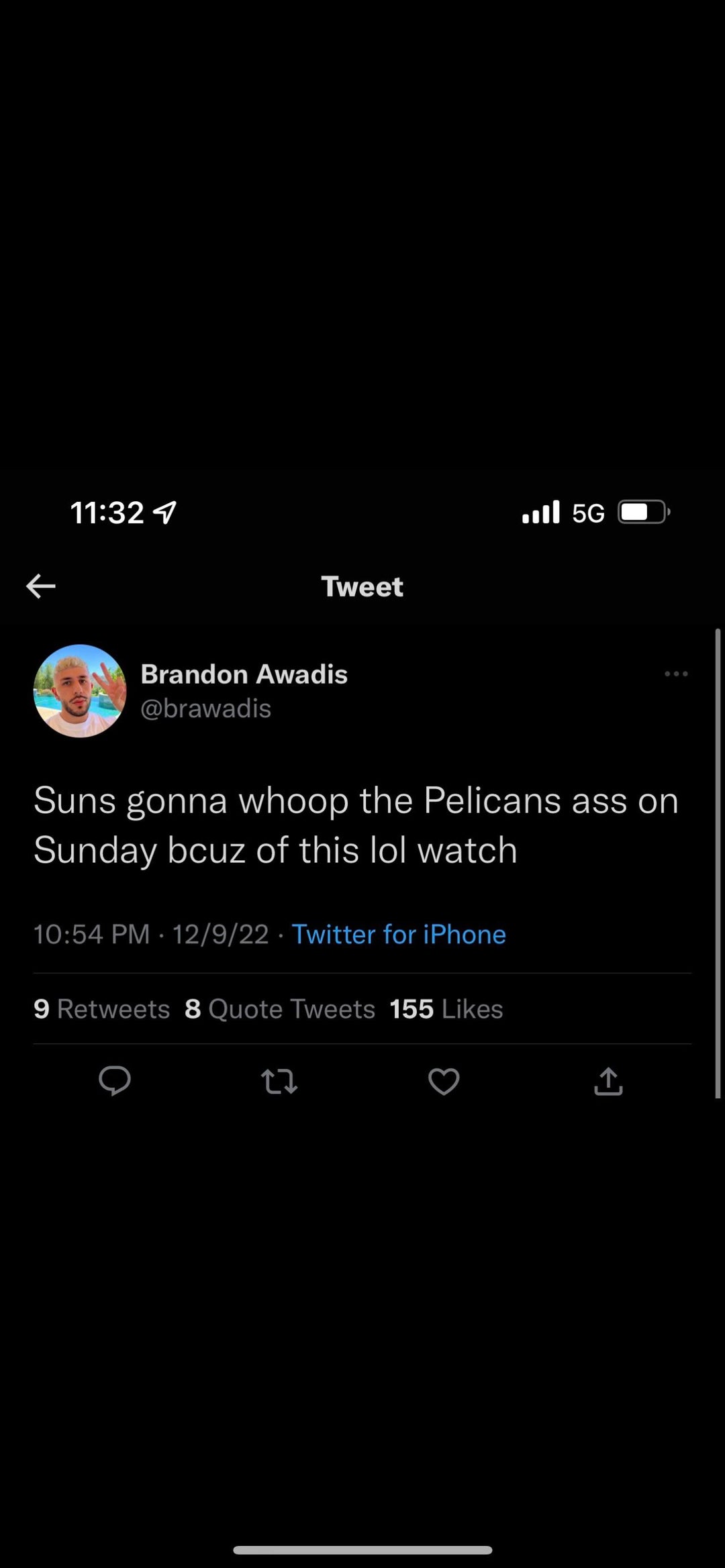The height and width of the screenshot is (1568, 725).
Task: Open the three-dot menu on the tweet
Action: (675, 674)
